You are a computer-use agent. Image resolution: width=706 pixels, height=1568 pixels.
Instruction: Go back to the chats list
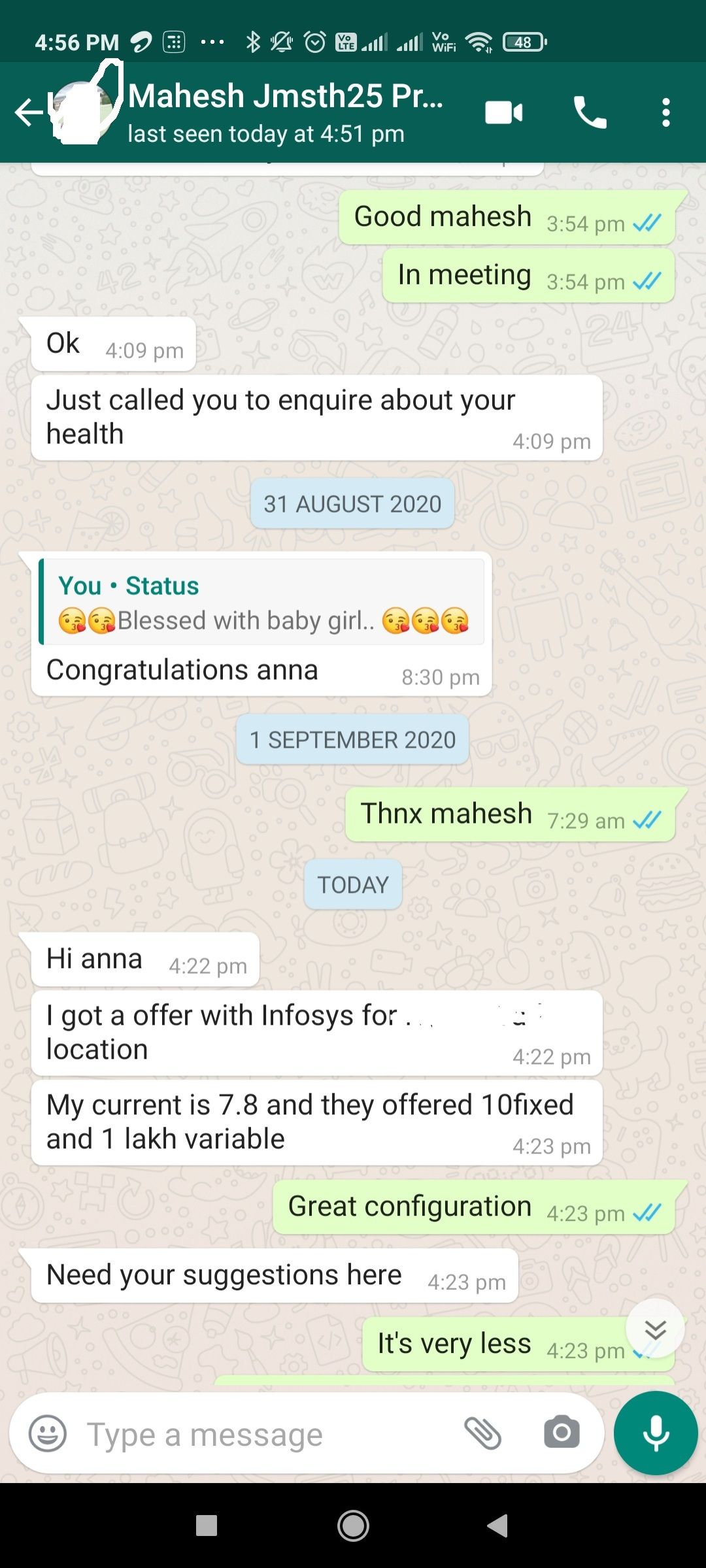[x=29, y=112]
